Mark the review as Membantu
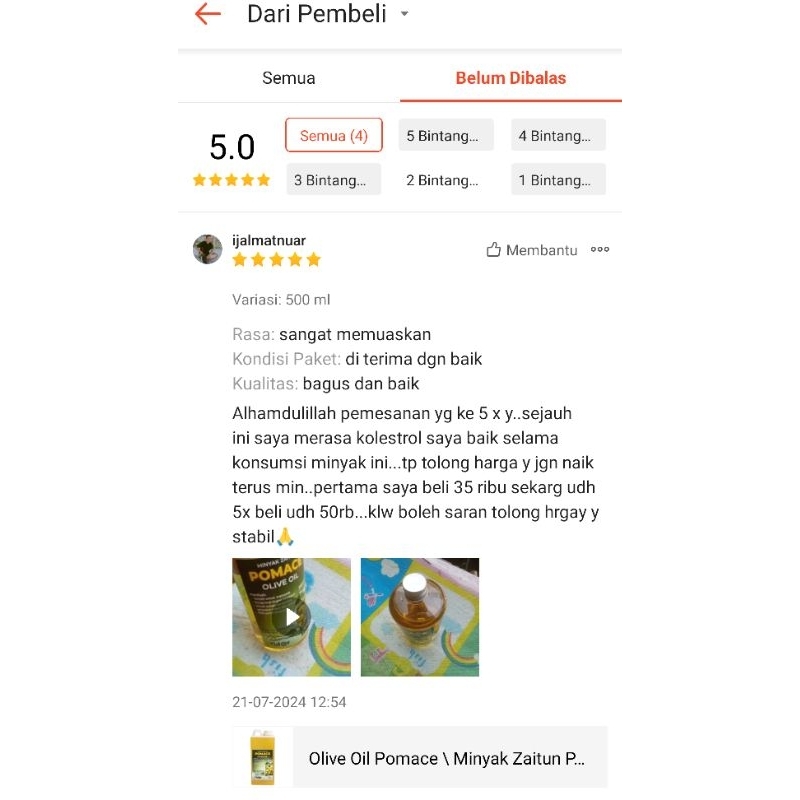Image resolution: width=800 pixels, height=800 pixels. pos(532,250)
